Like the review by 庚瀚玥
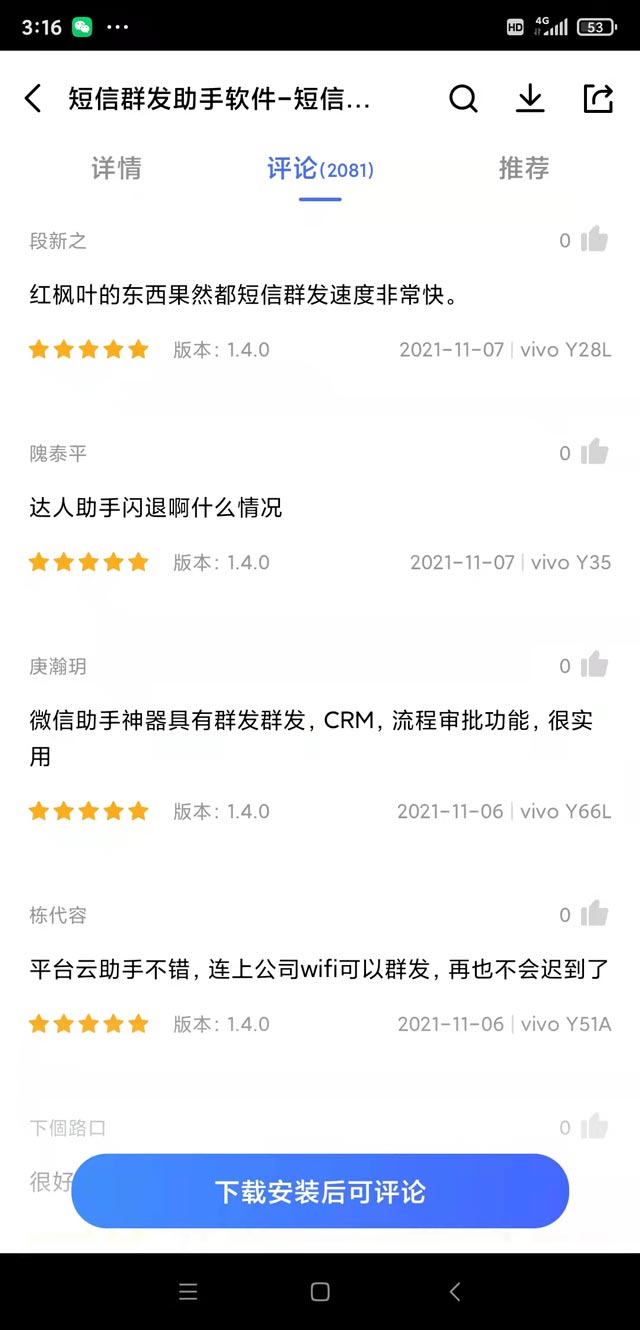The height and width of the screenshot is (1330, 640). (x=594, y=665)
